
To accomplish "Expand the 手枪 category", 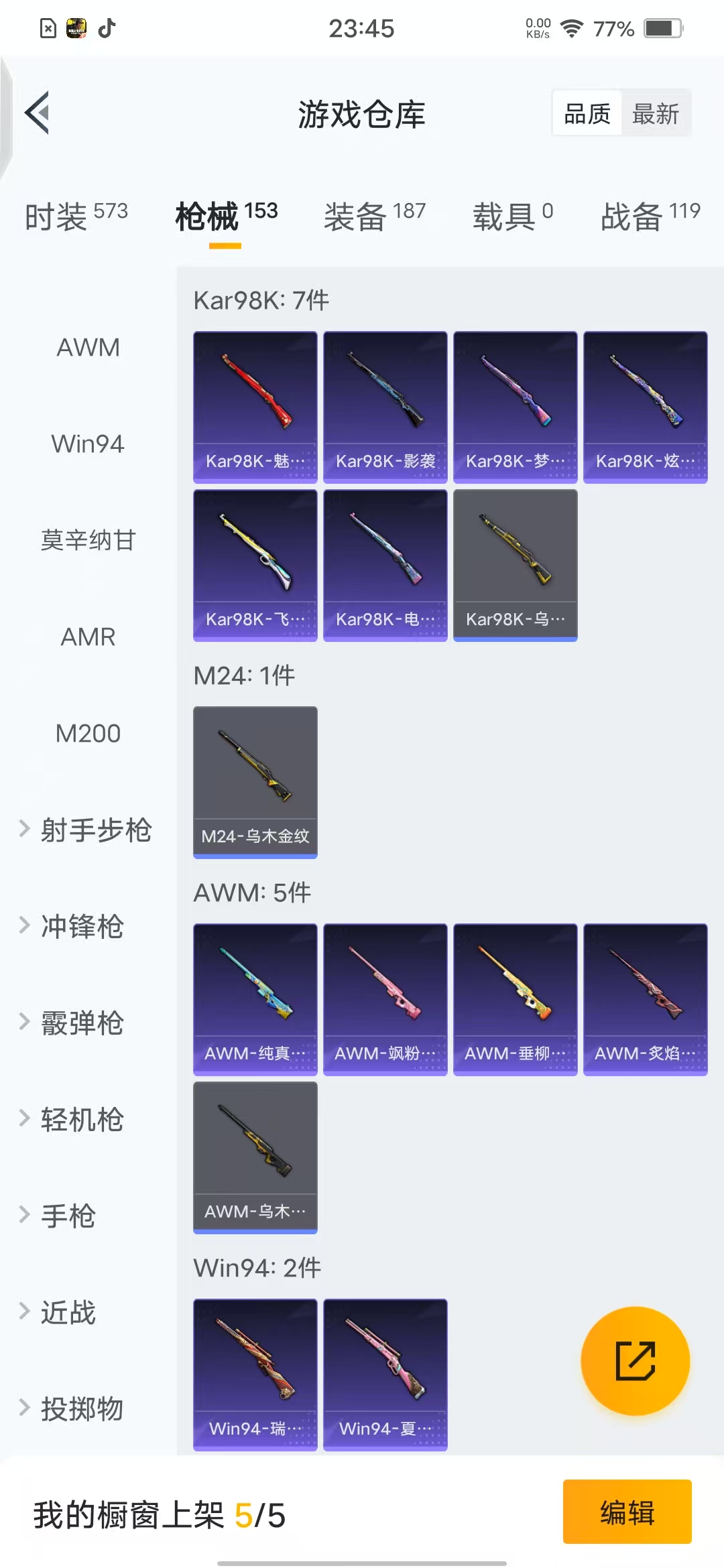I will (60, 1216).
